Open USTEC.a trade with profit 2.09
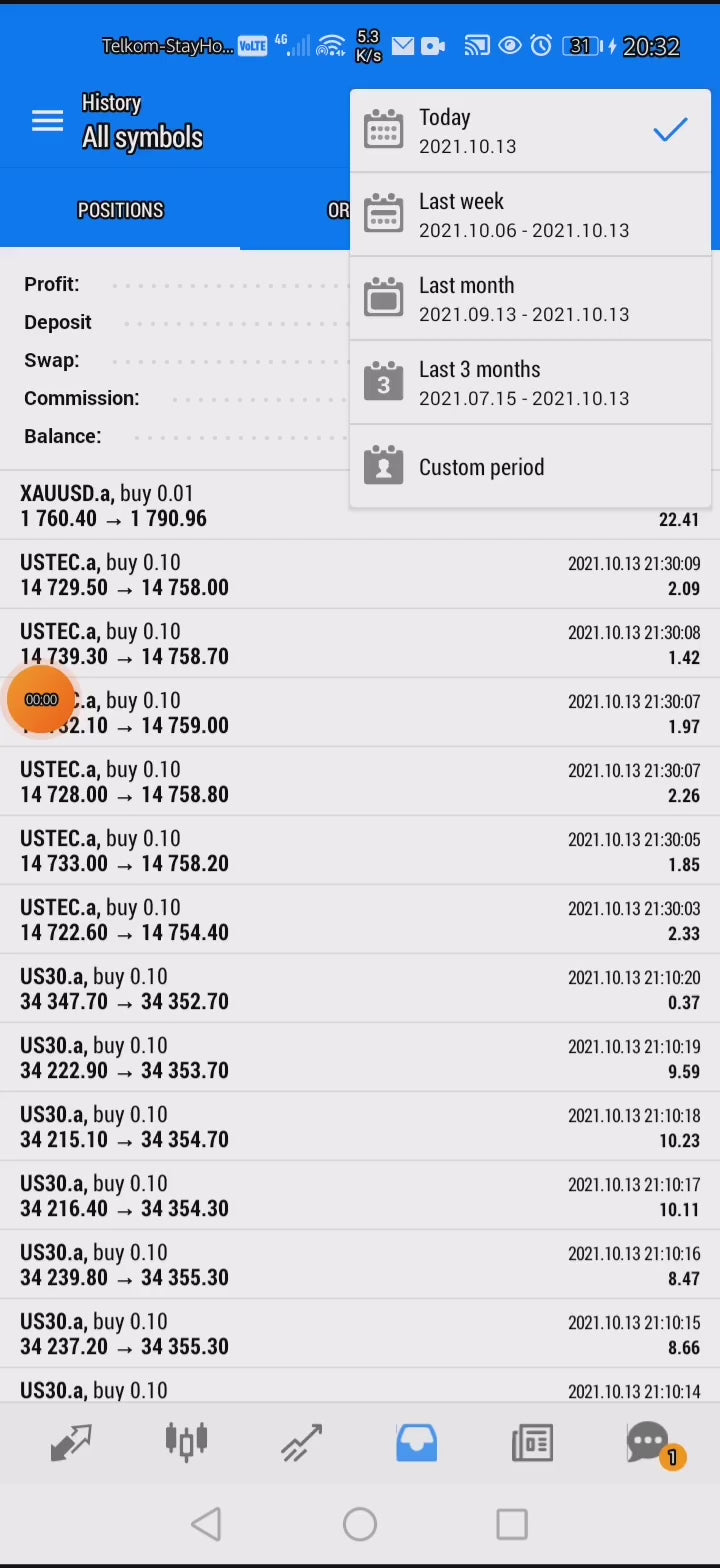The image size is (720, 1568). 360,575
